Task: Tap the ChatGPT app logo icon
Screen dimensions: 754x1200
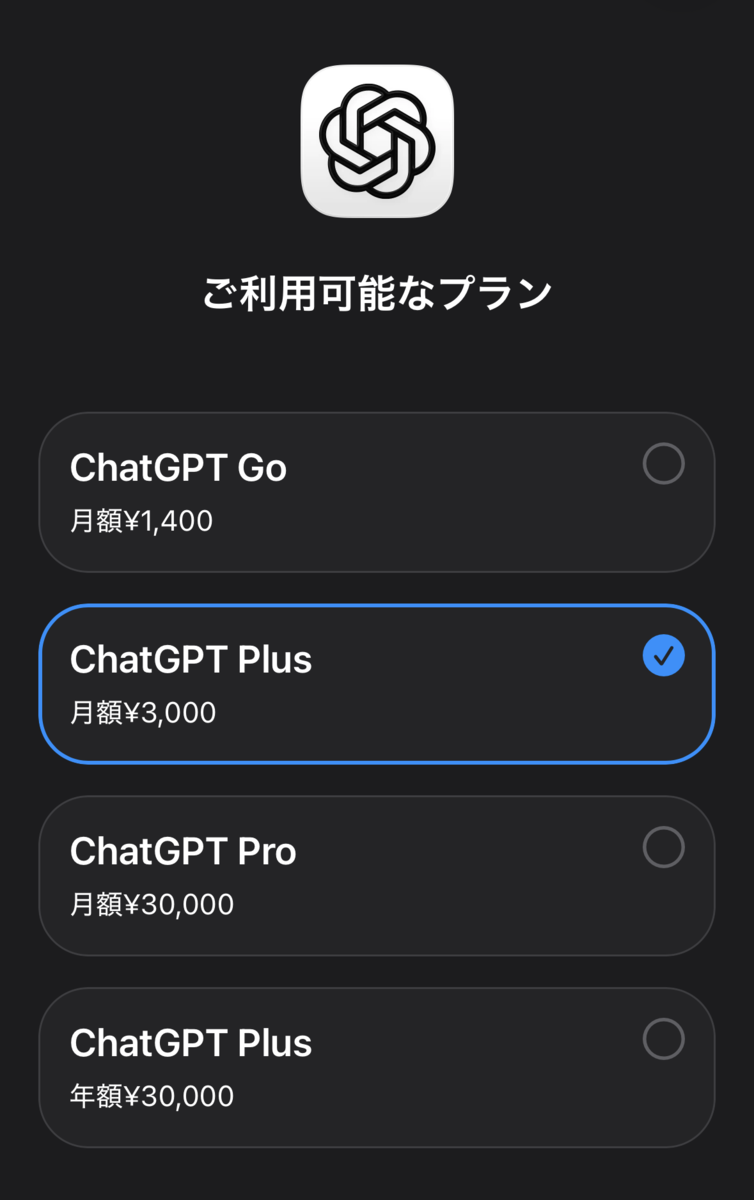Action: click(377, 140)
